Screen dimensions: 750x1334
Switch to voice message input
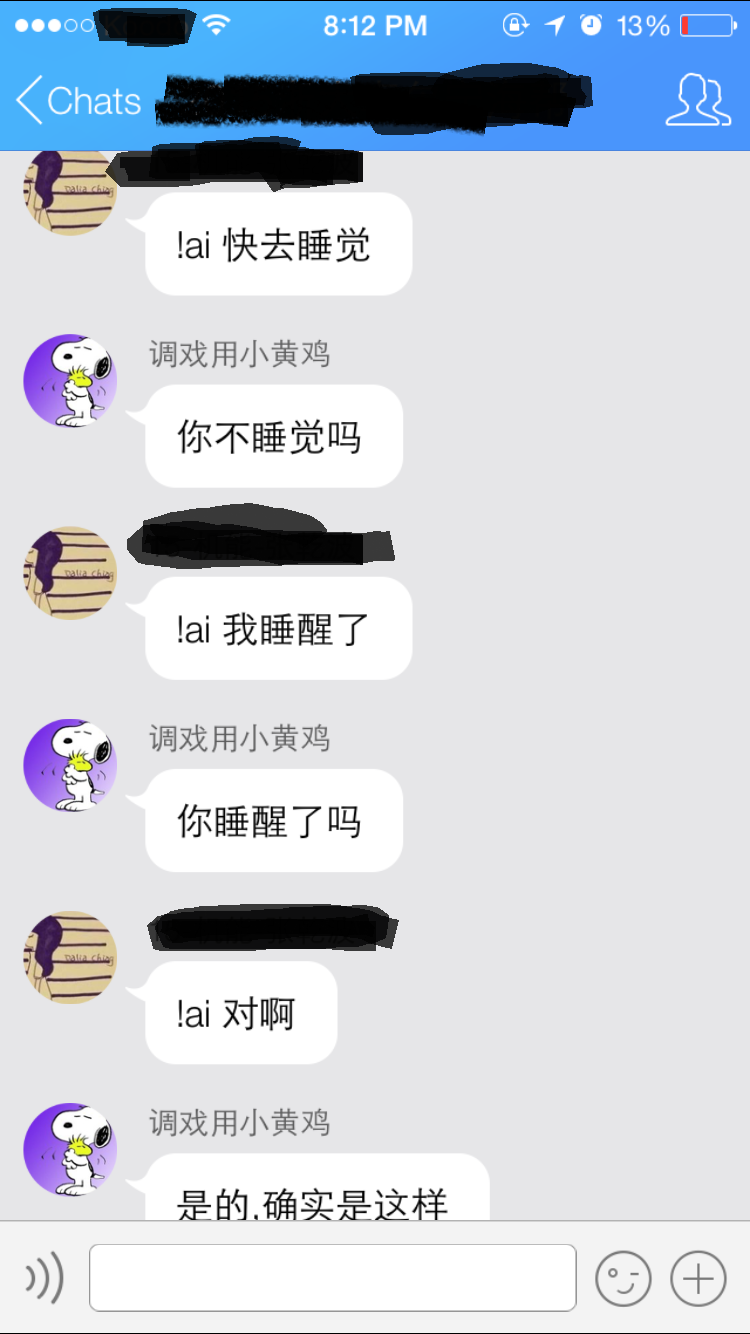point(44,1277)
